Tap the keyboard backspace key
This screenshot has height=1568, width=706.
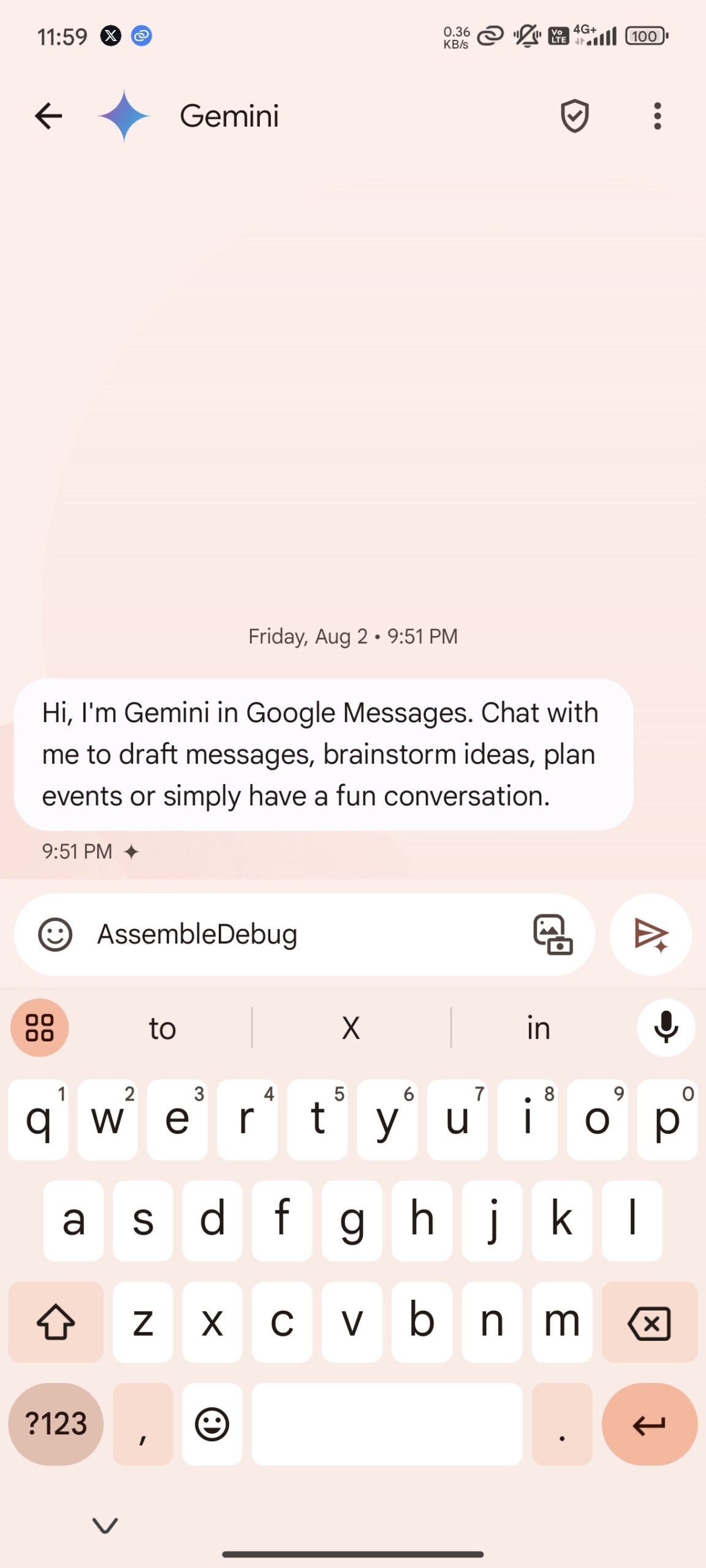click(650, 1322)
